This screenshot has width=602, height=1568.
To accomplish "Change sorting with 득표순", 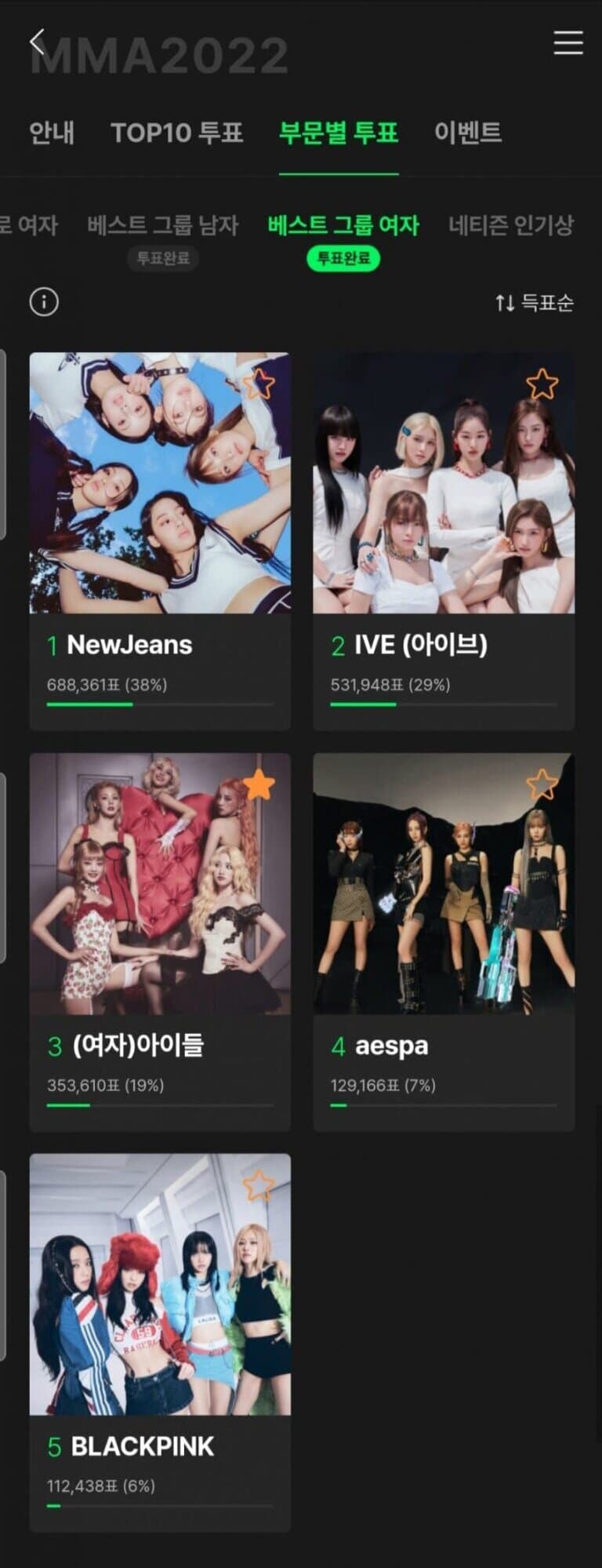I will 535,303.
